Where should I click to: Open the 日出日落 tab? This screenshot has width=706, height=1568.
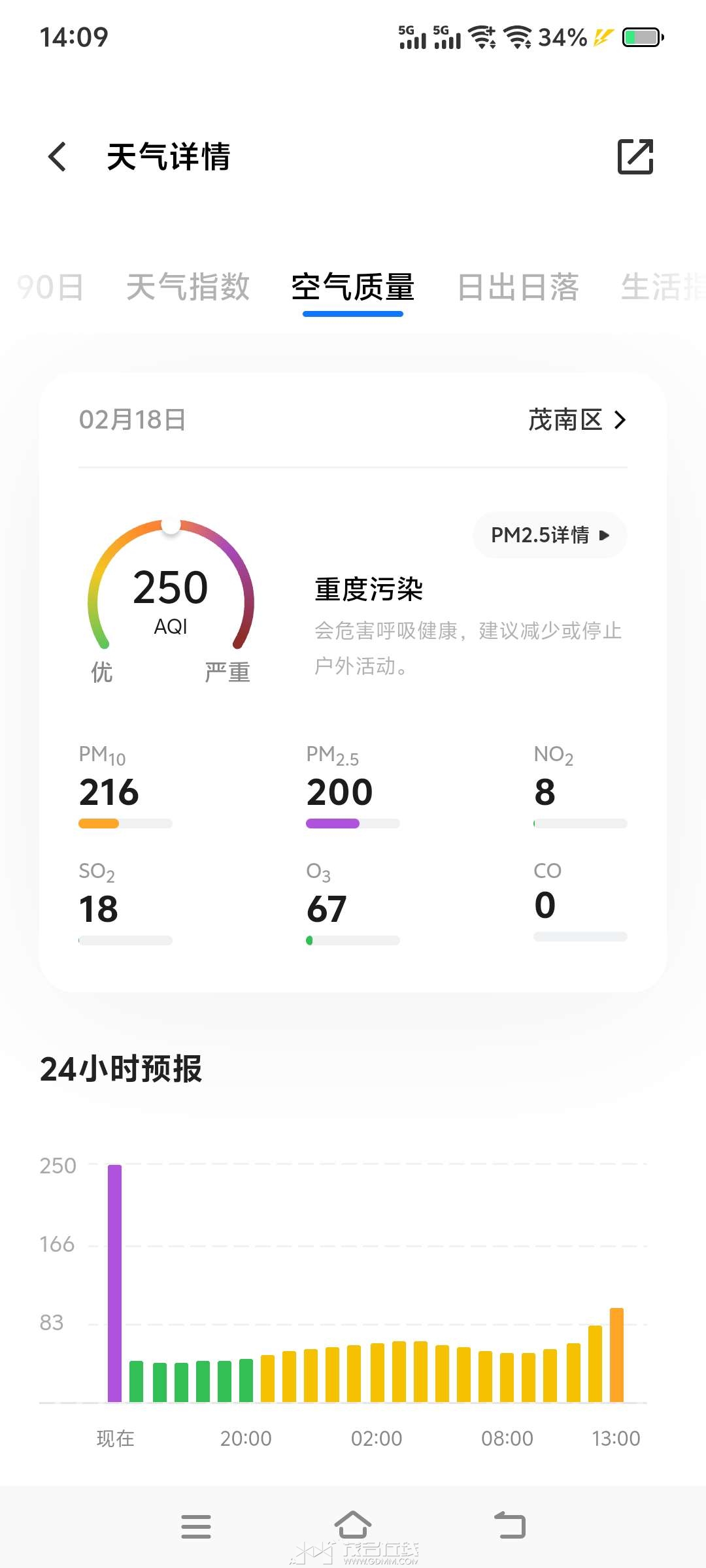(x=518, y=287)
